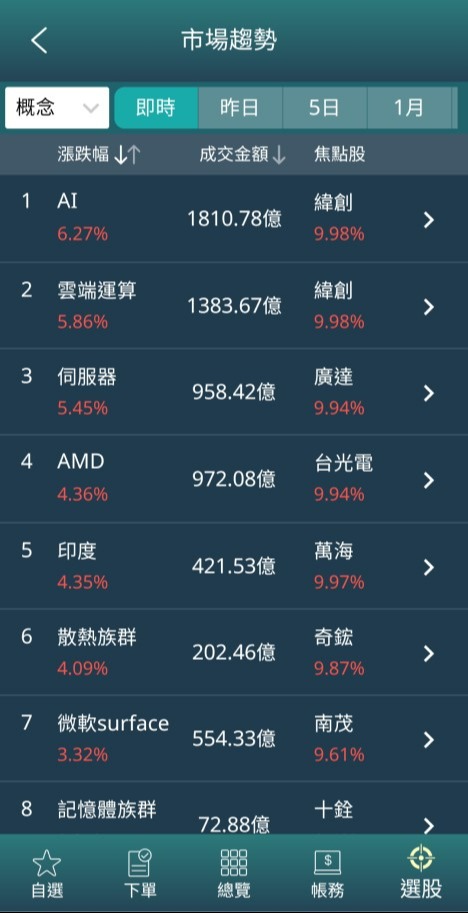Switch to the 即時 tab

tap(156, 108)
